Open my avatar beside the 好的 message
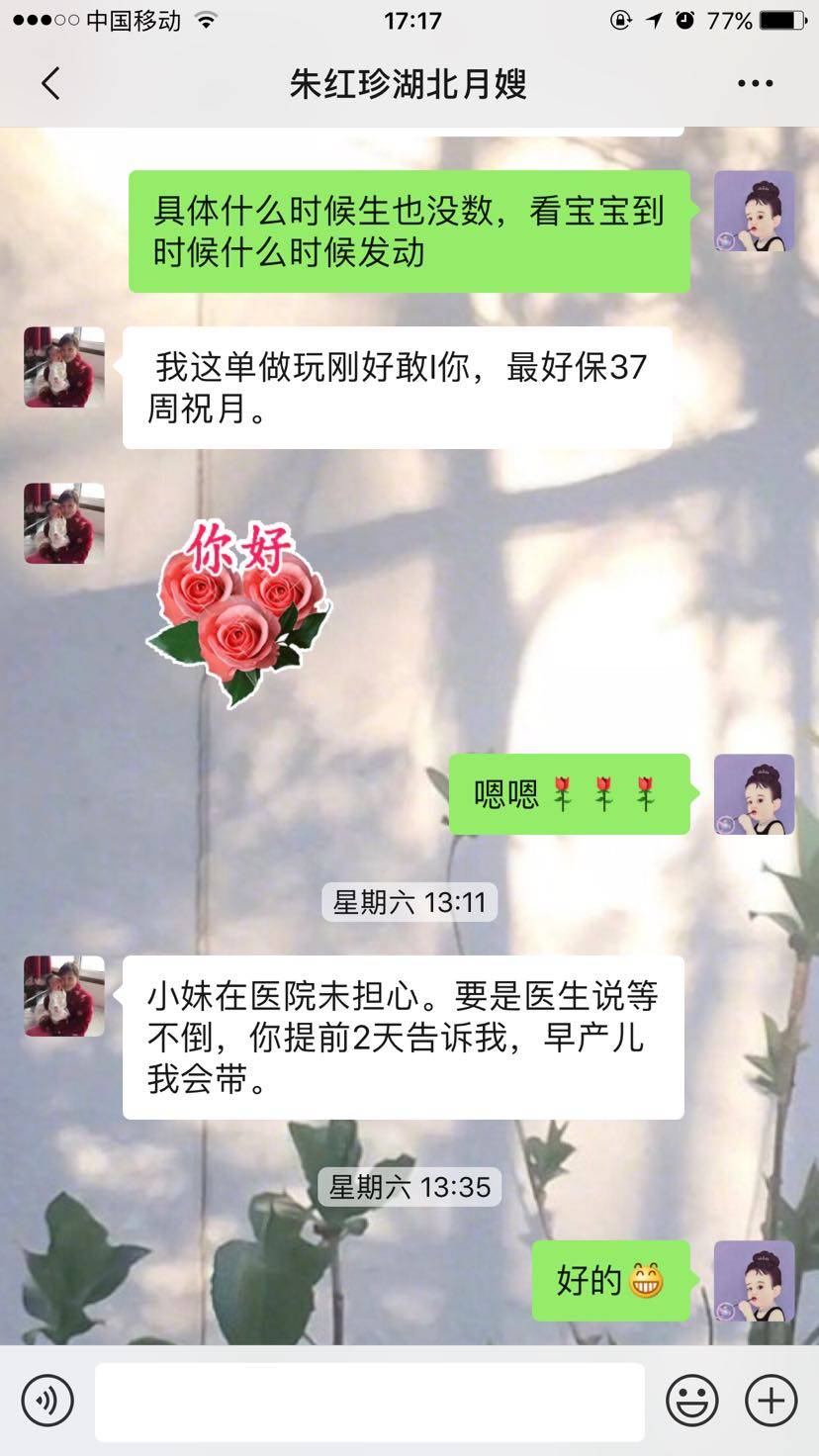The height and width of the screenshot is (1456, 819). pyautogui.click(x=754, y=1281)
